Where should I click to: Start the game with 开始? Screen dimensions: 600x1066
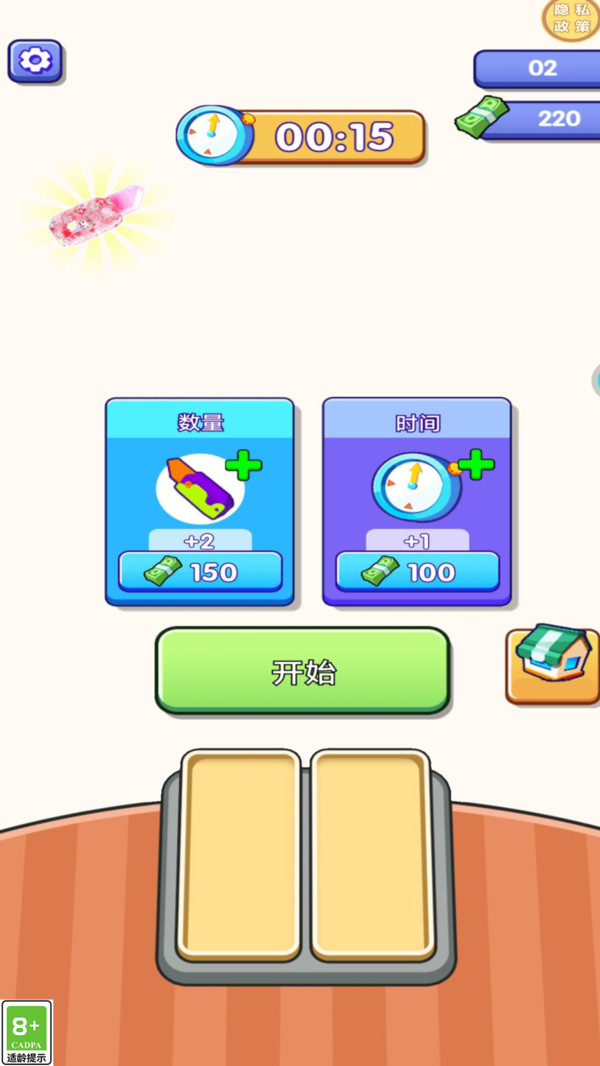tap(303, 671)
